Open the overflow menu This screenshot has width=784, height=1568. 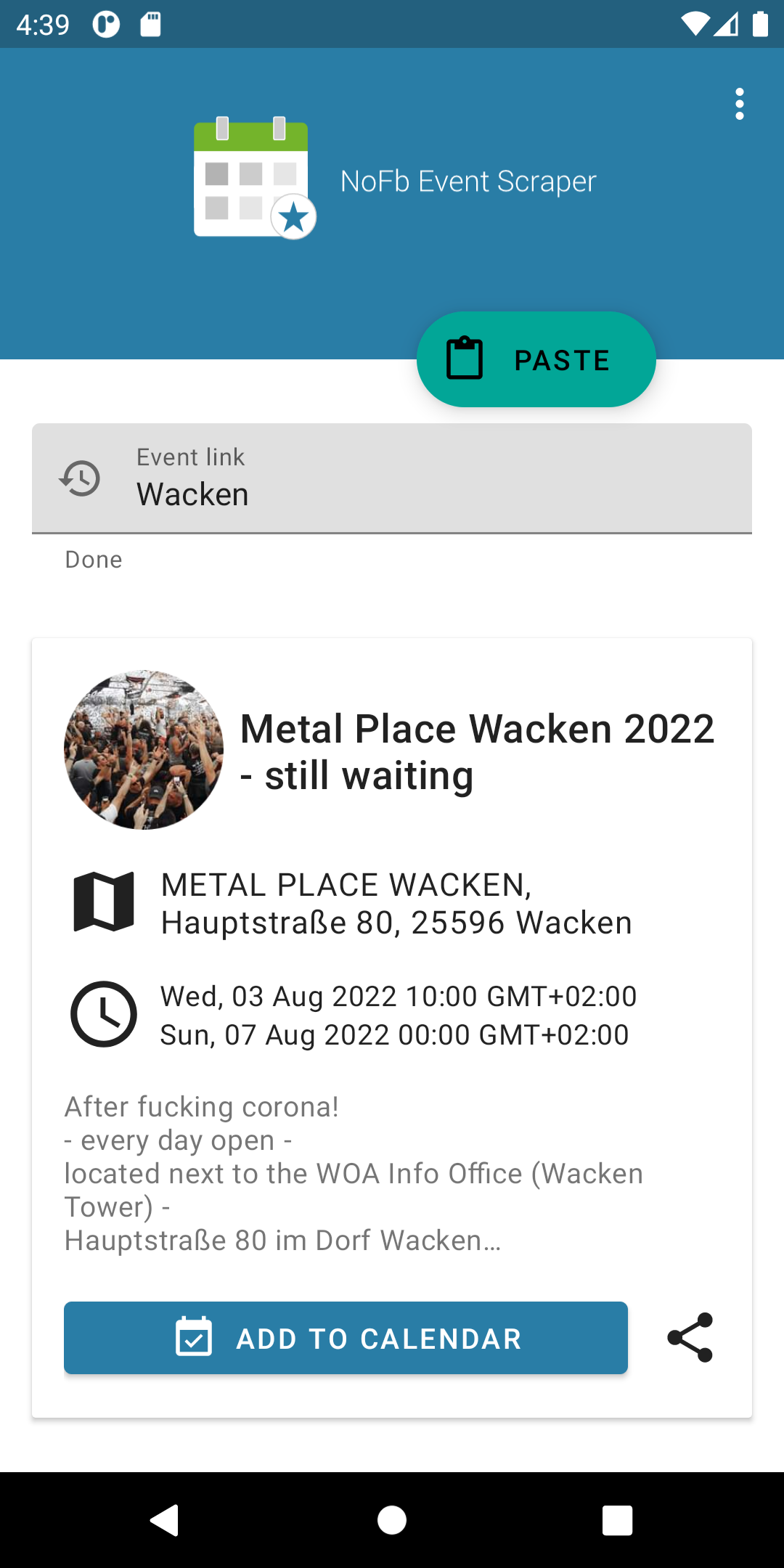(739, 104)
